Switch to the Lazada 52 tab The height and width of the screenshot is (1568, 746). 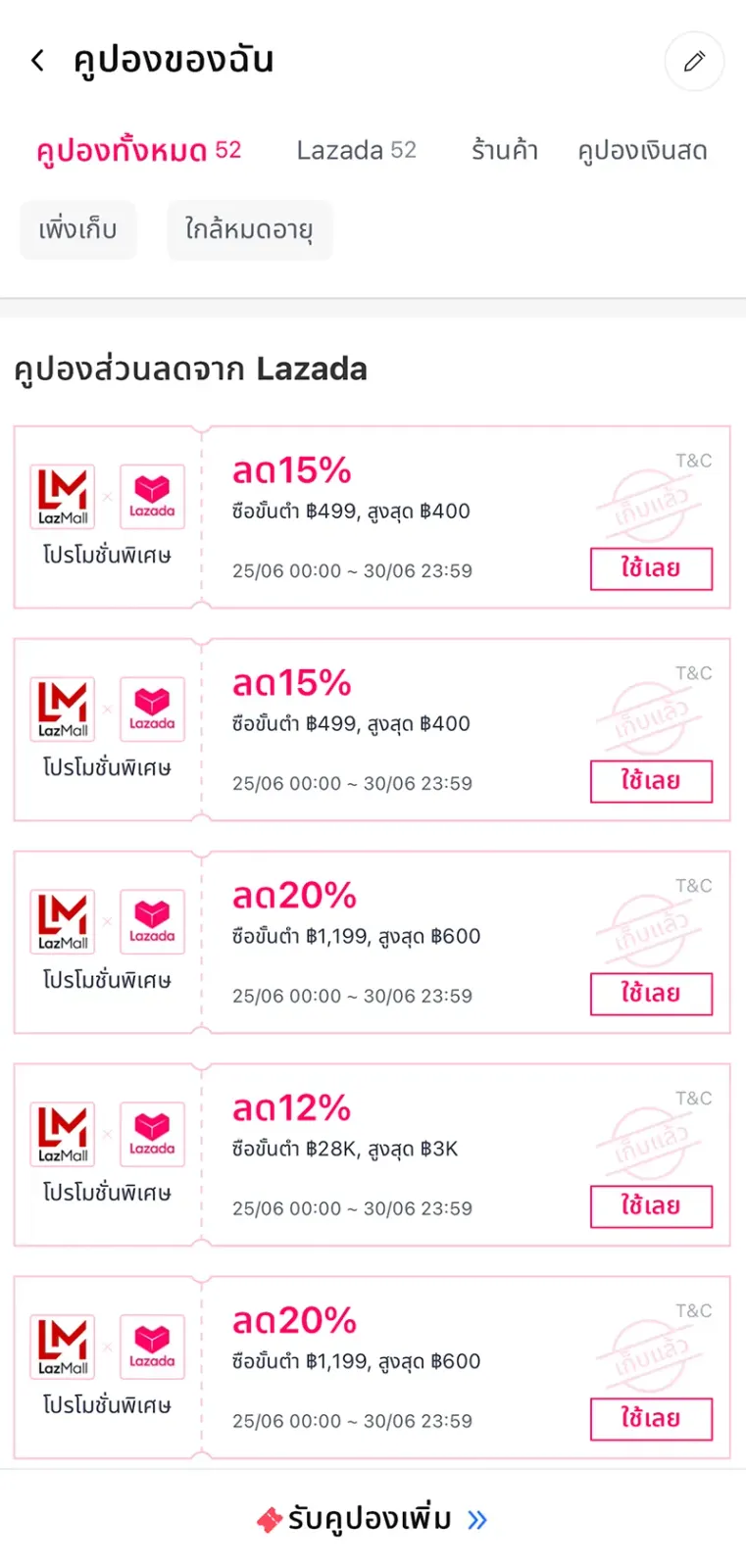click(x=356, y=150)
